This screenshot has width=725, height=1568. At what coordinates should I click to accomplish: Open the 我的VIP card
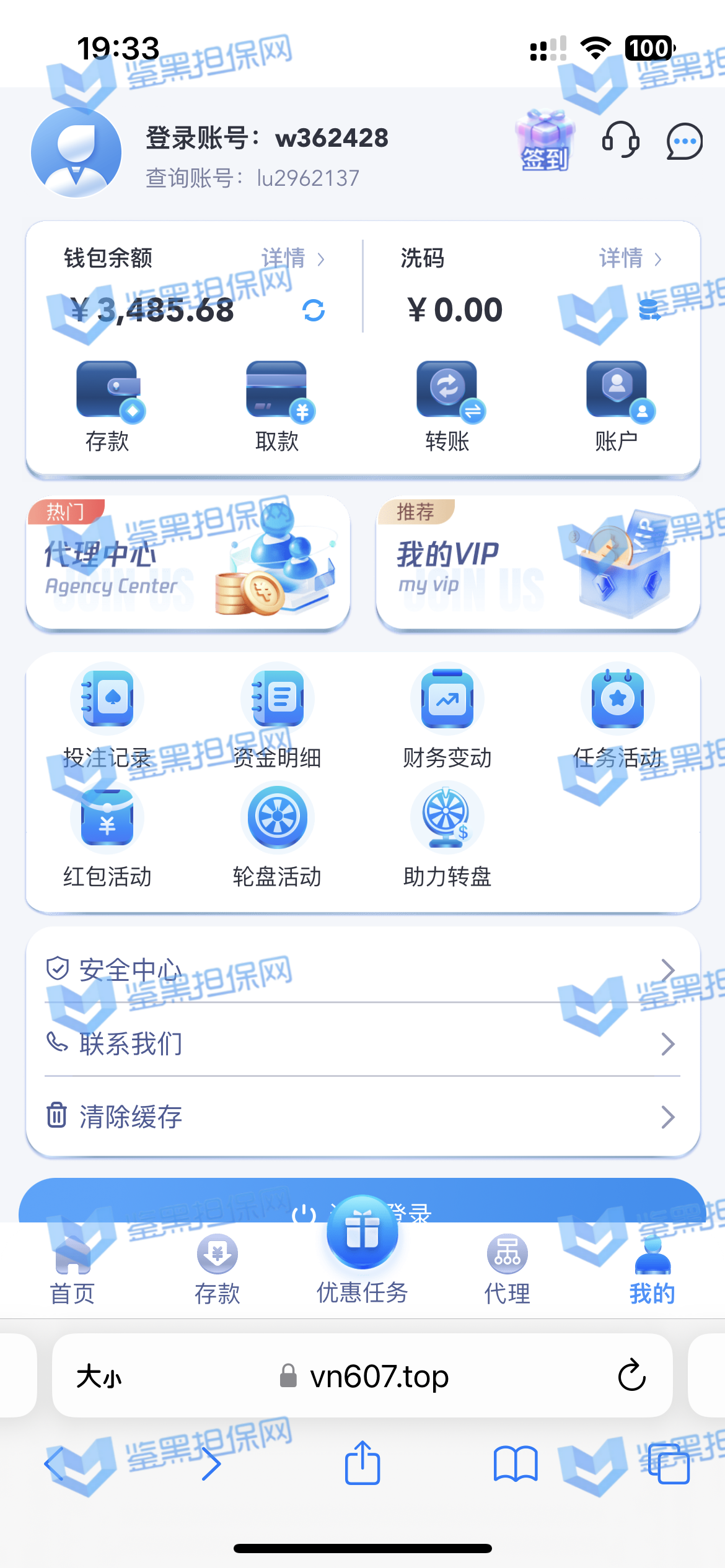[537, 562]
